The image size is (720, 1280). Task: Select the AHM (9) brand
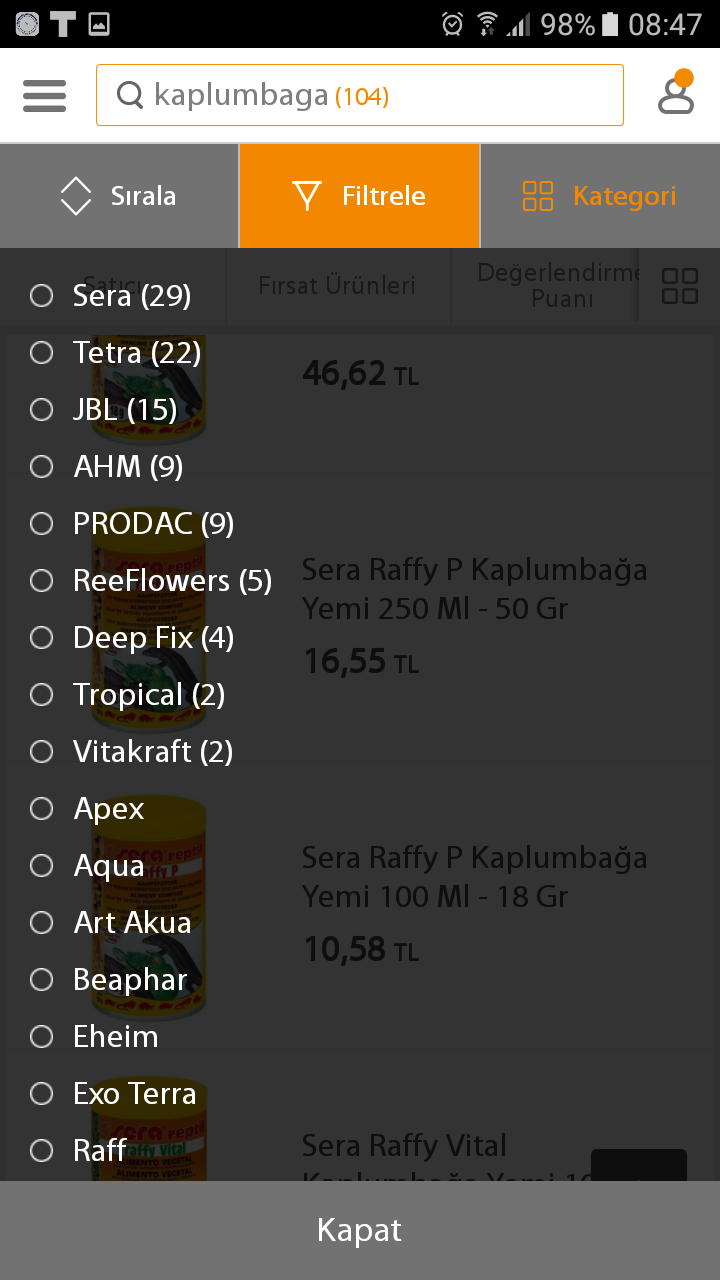coord(107,466)
